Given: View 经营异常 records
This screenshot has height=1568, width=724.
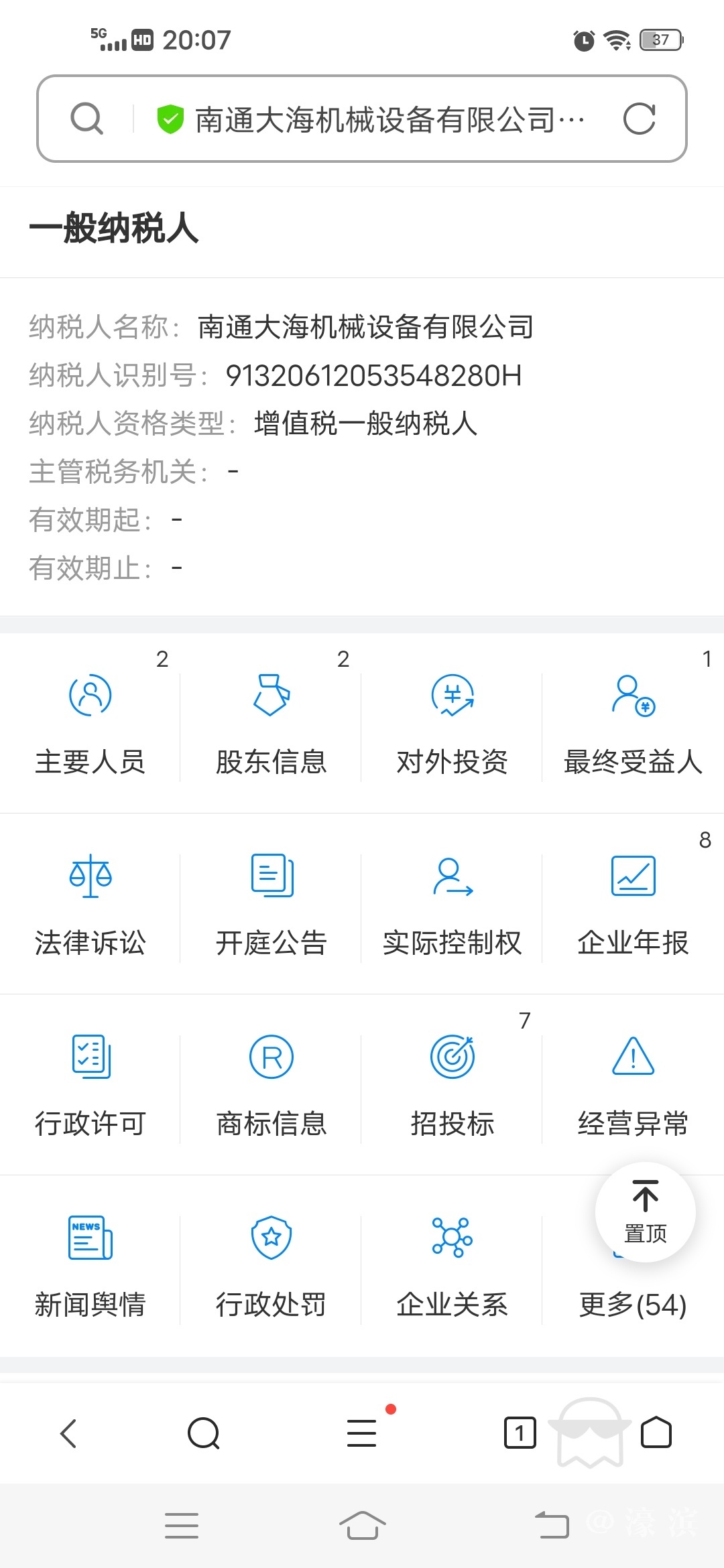Looking at the screenshot, I should tap(633, 1087).
